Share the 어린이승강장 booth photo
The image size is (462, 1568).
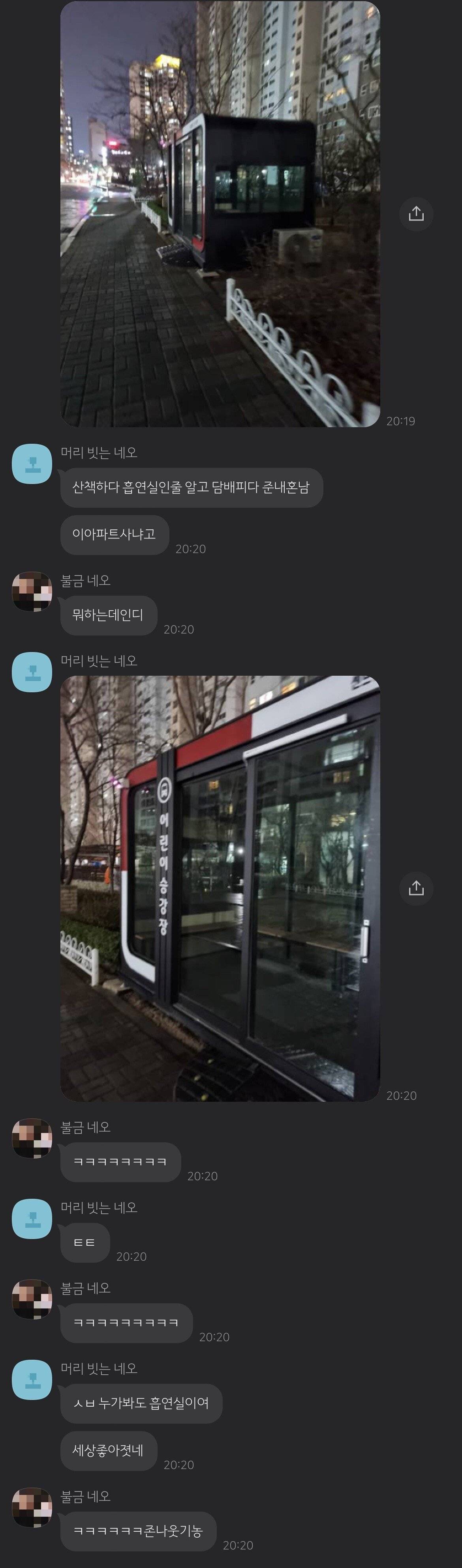point(416,888)
